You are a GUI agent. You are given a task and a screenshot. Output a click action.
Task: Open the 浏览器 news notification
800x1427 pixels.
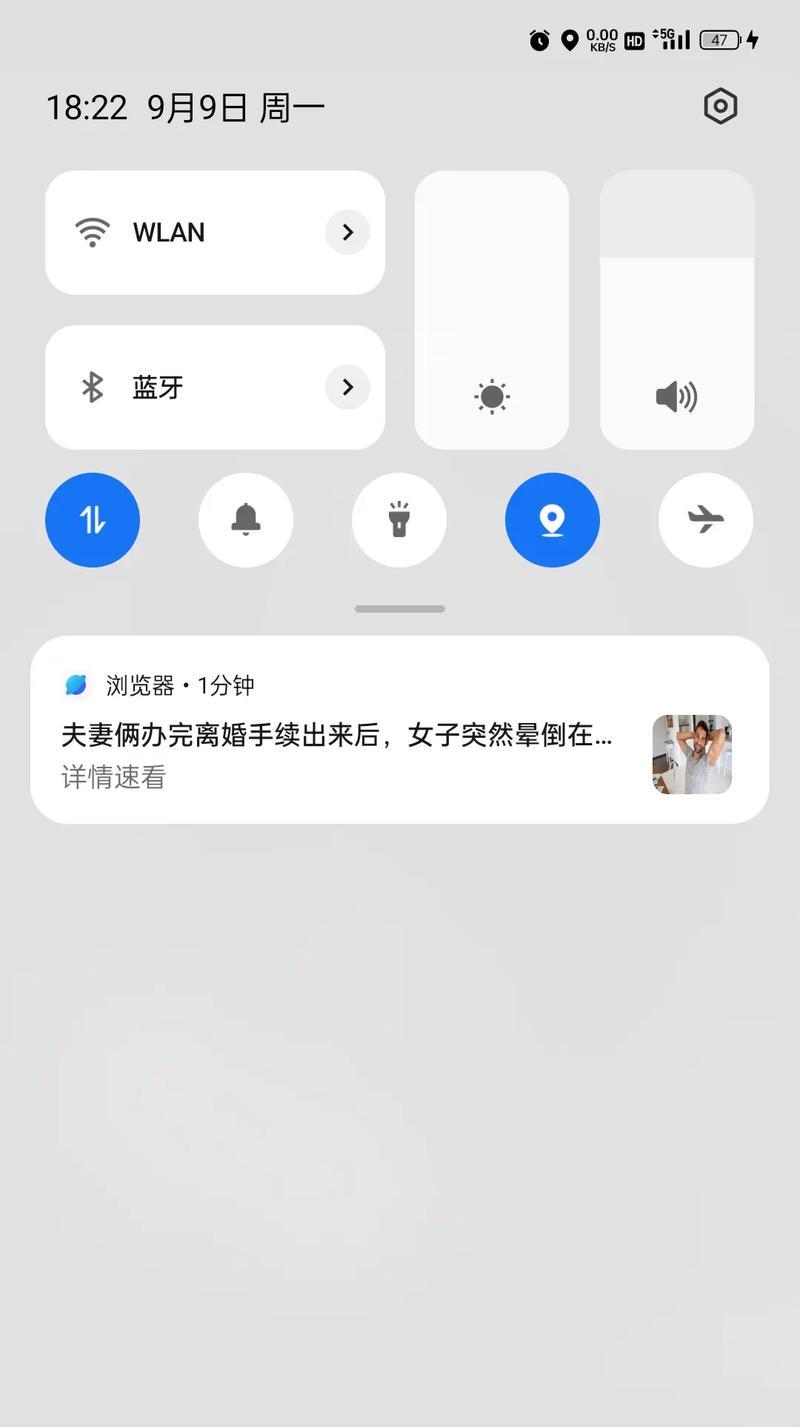[340, 737]
